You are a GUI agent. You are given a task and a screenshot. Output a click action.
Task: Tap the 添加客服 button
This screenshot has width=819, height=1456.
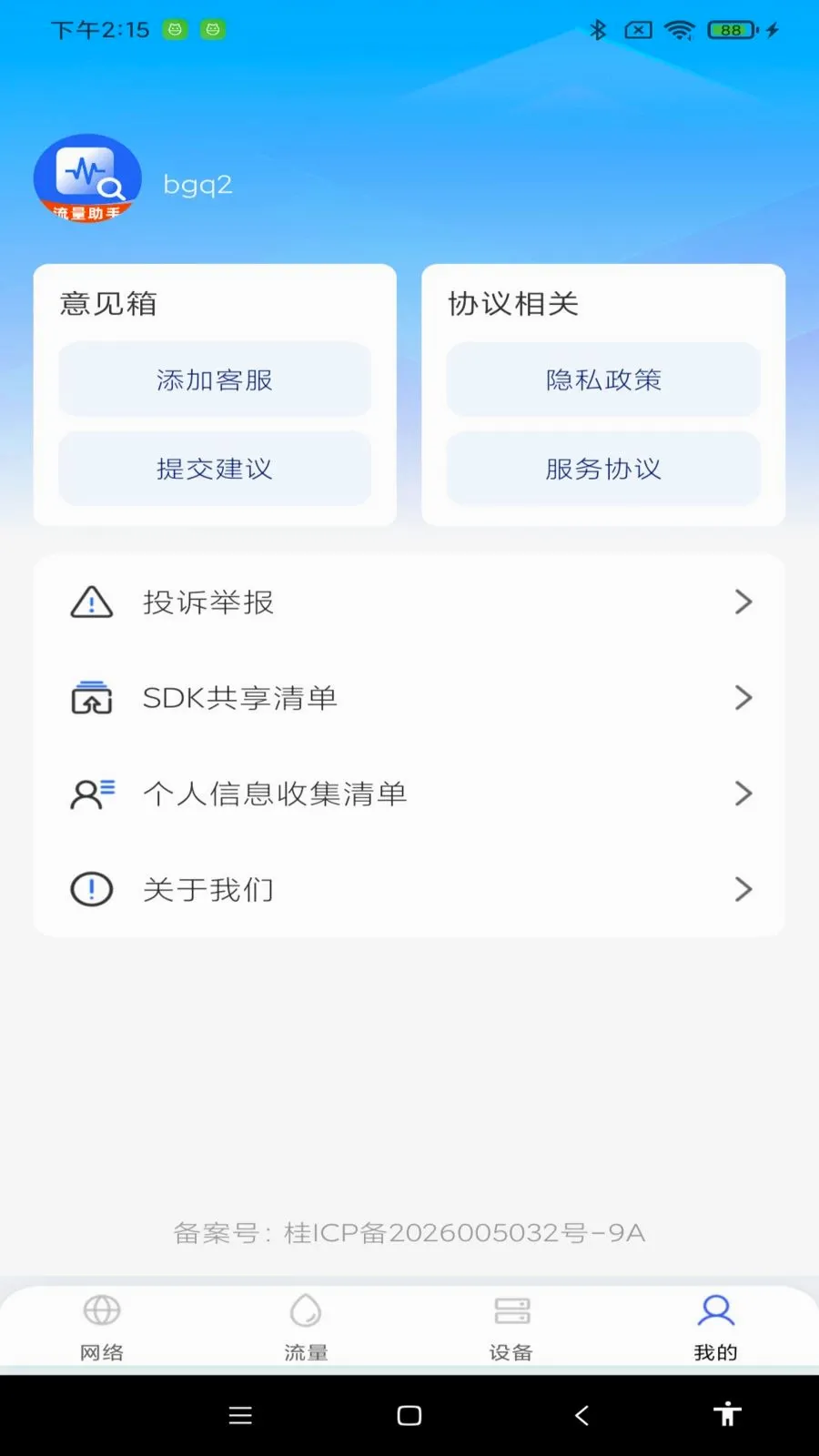(x=215, y=379)
